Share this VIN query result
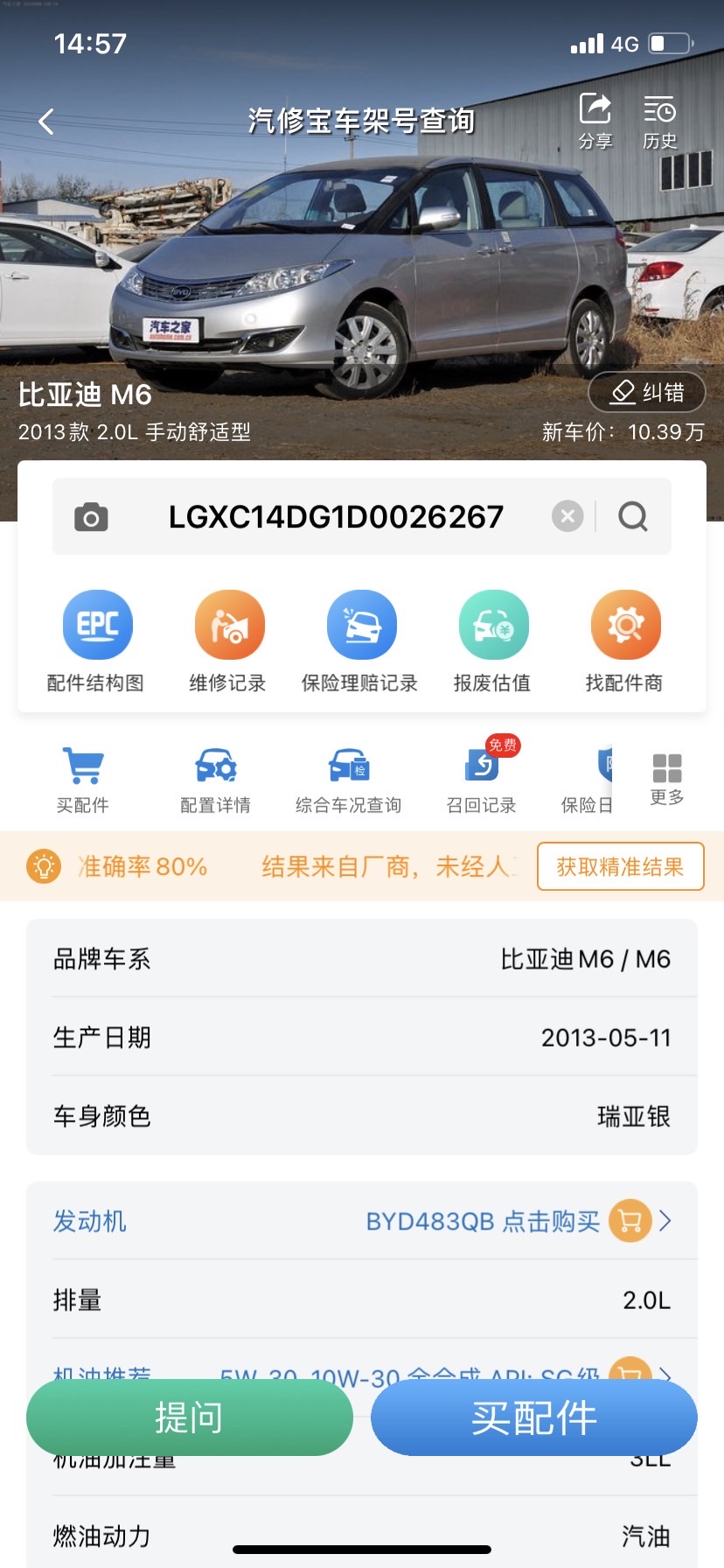Viewport: 724px width, 1568px height. pyautogui.click(x=595, y=121)
